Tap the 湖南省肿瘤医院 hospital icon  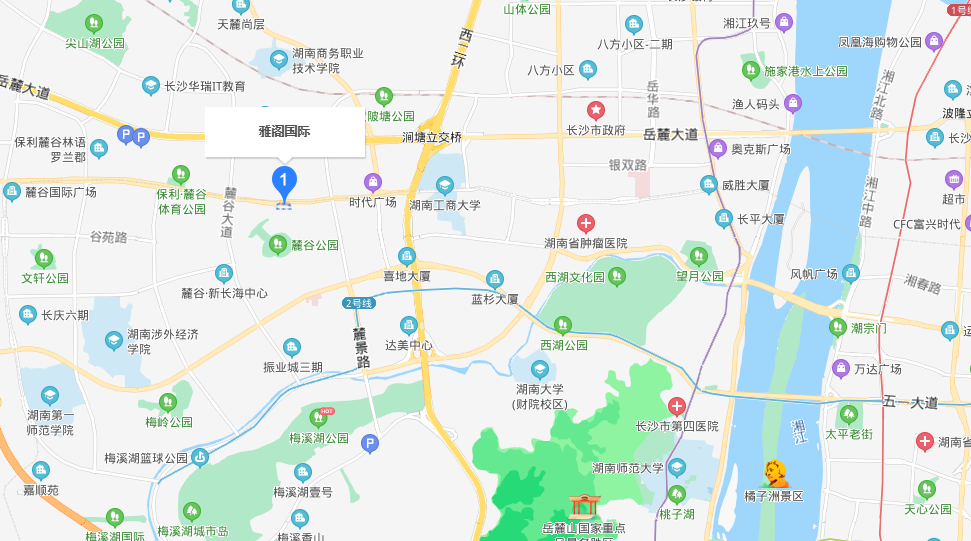click(x=586, y=222)
